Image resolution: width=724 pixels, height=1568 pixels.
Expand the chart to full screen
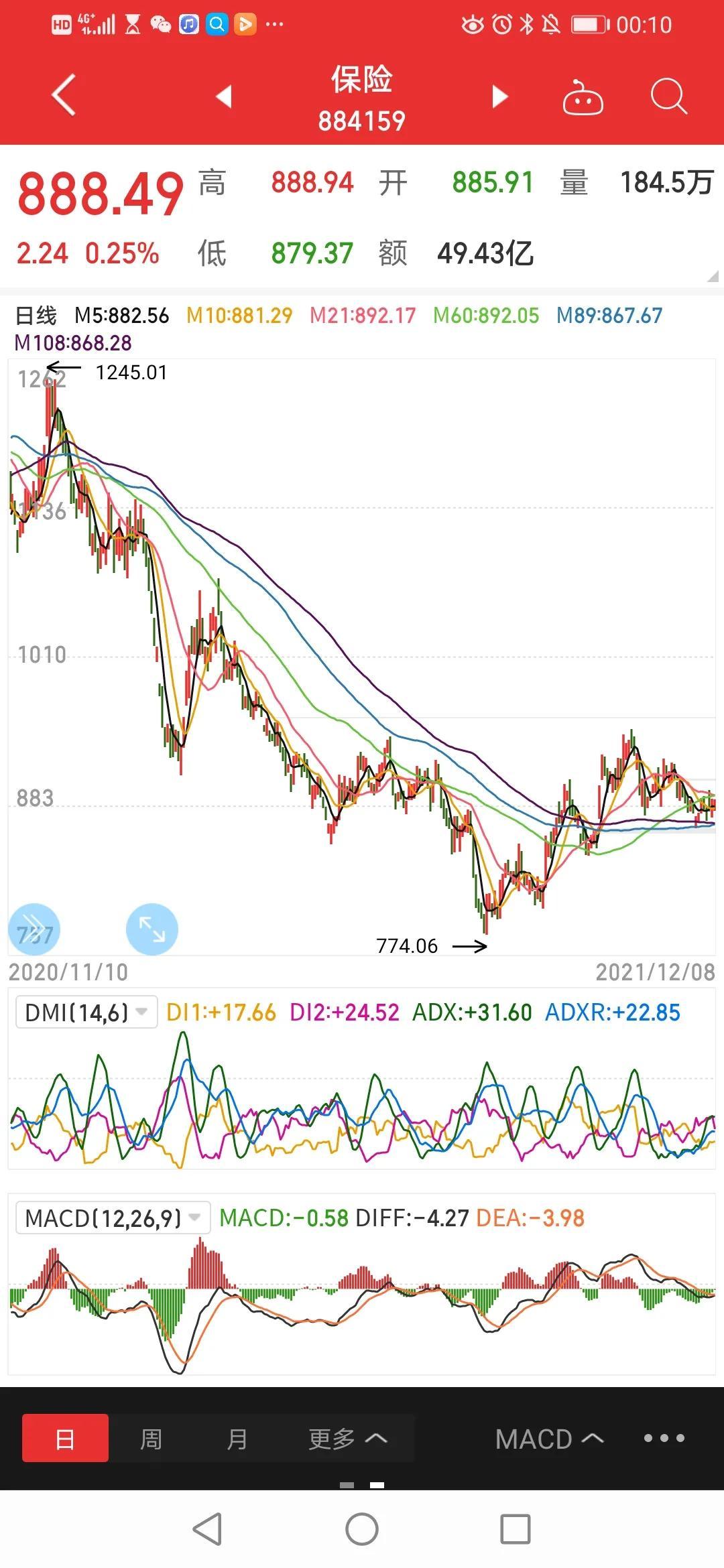pyautogui.click(x=152, y=929)
